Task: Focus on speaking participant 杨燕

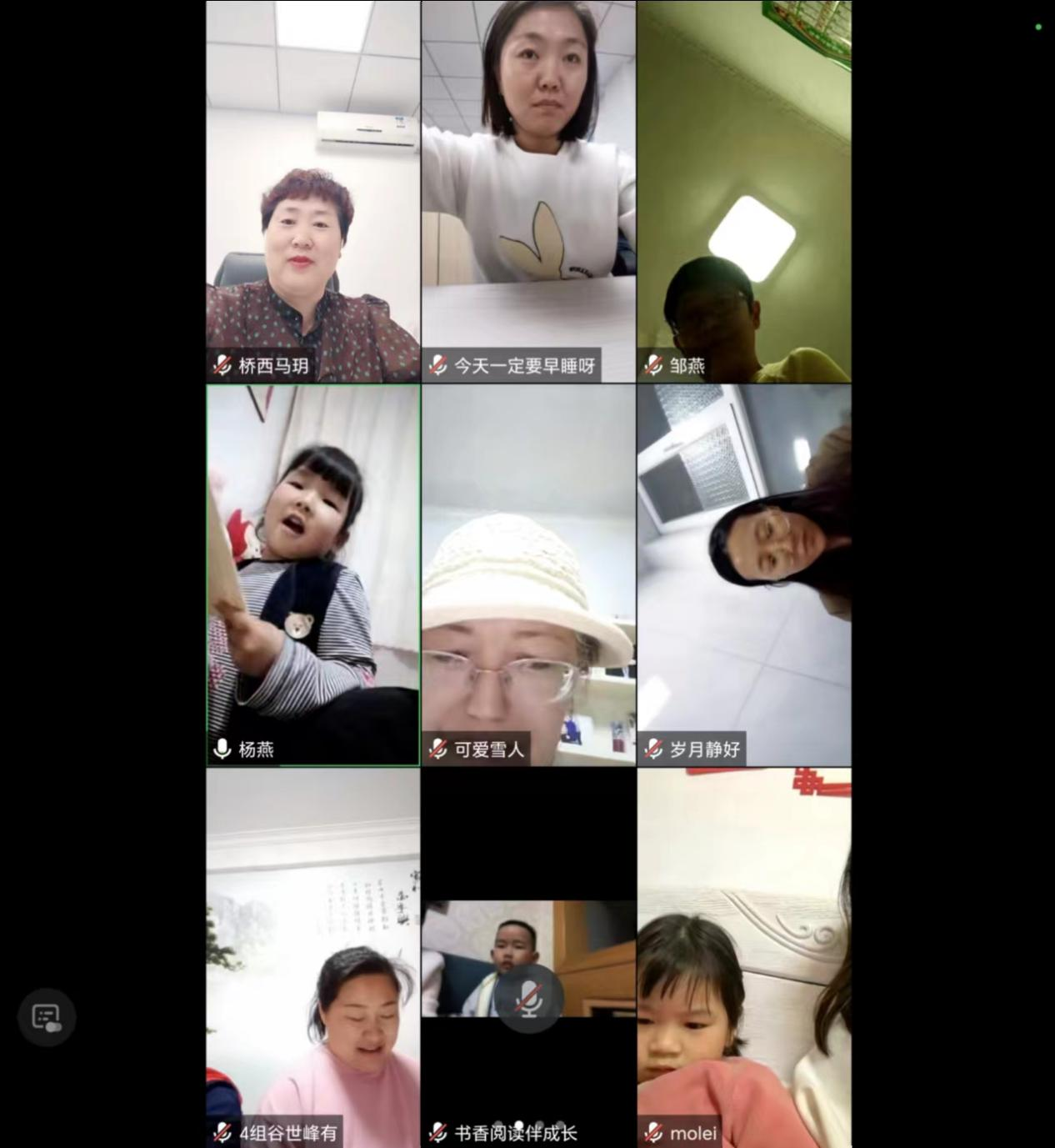Action: click(x=313, y=575)
